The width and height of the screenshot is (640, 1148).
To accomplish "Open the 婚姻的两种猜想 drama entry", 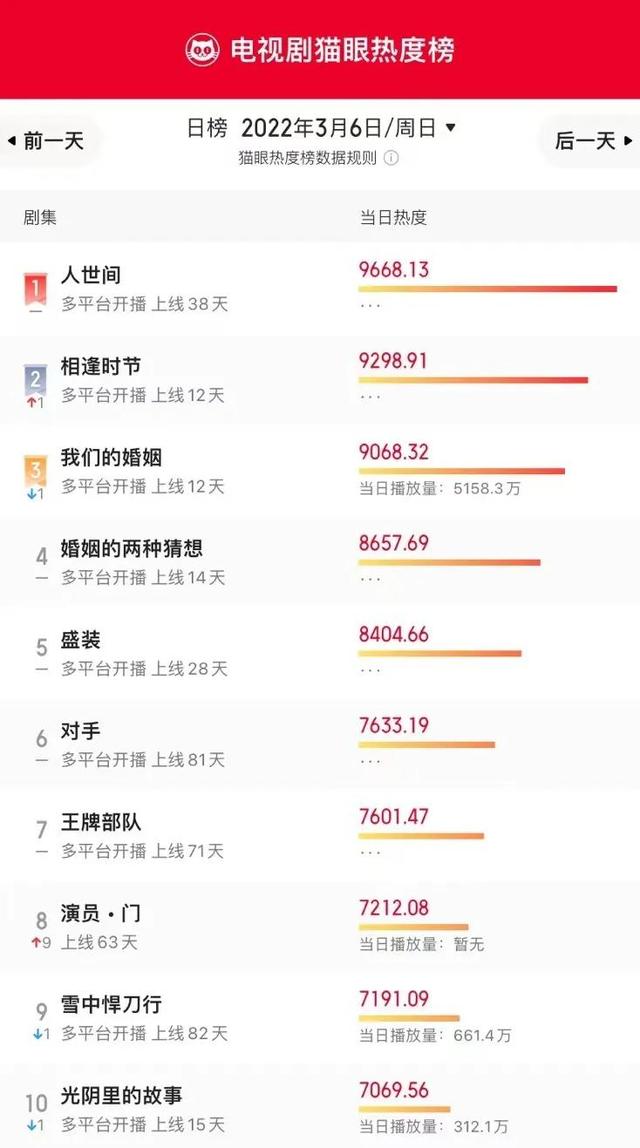I will pos(320,563).
